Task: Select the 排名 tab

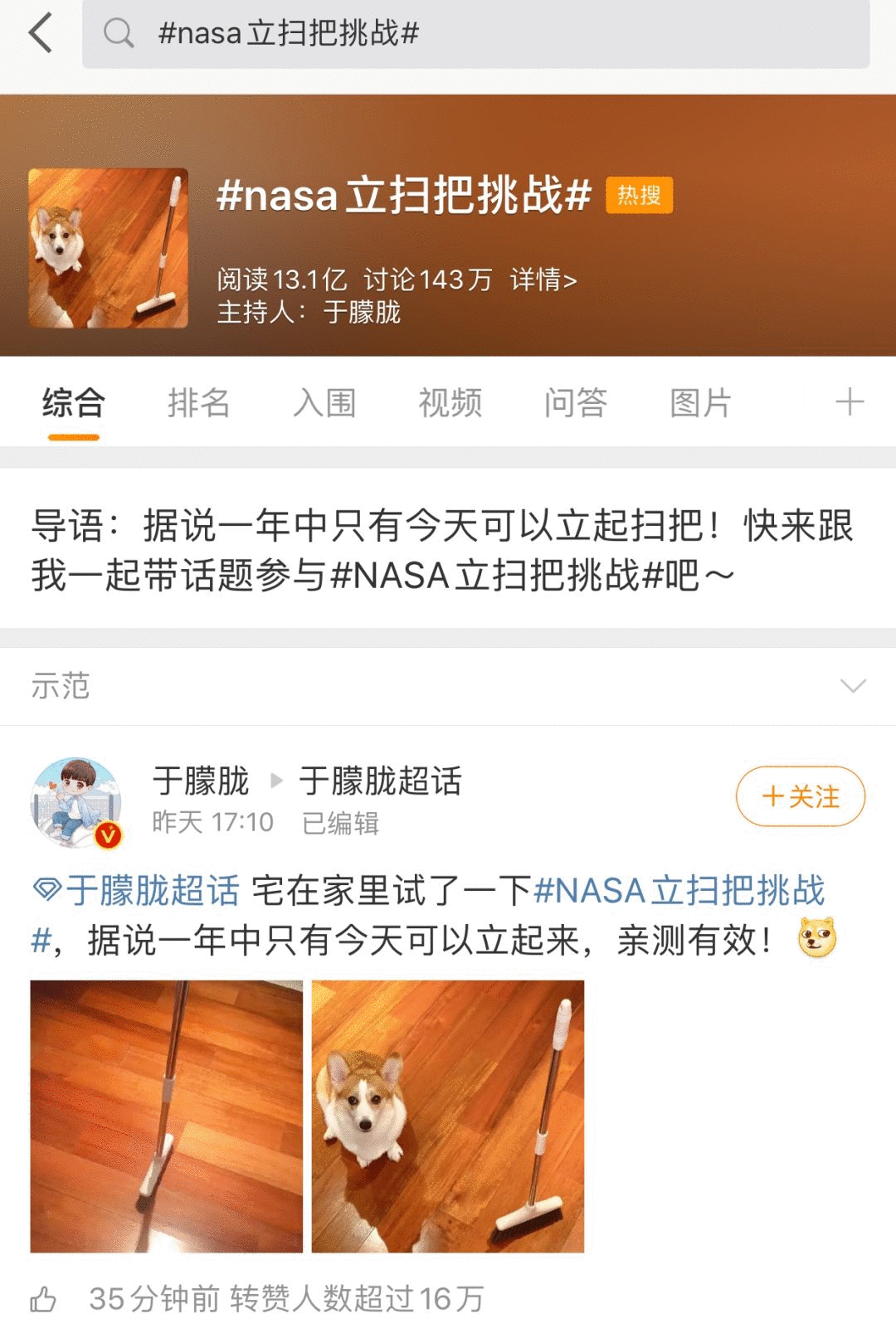Action: click(x=198, y=404)
